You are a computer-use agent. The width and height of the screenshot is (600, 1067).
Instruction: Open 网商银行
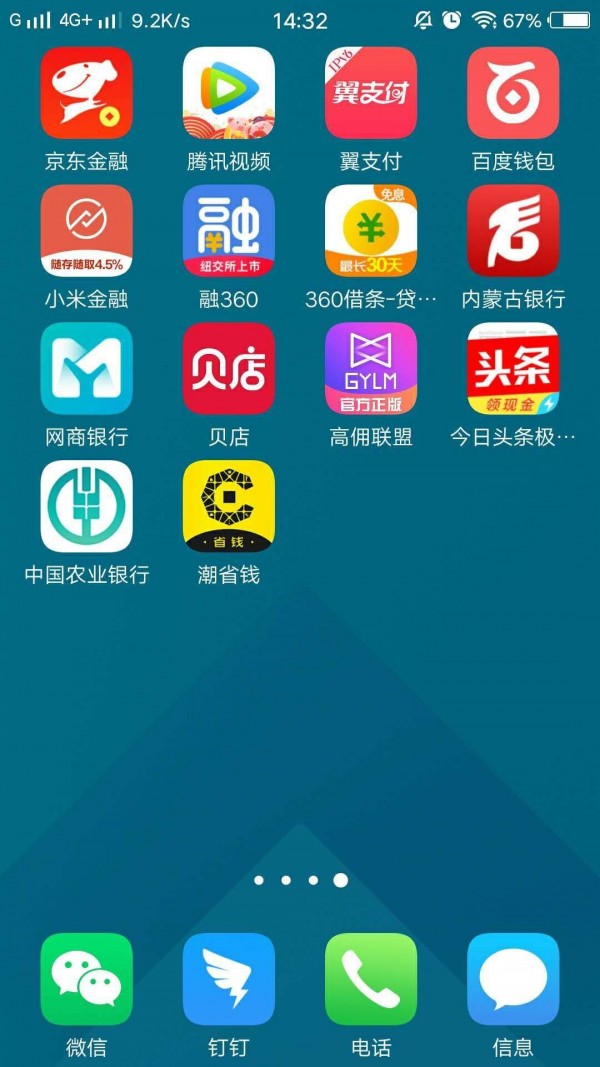click(86, 369)
